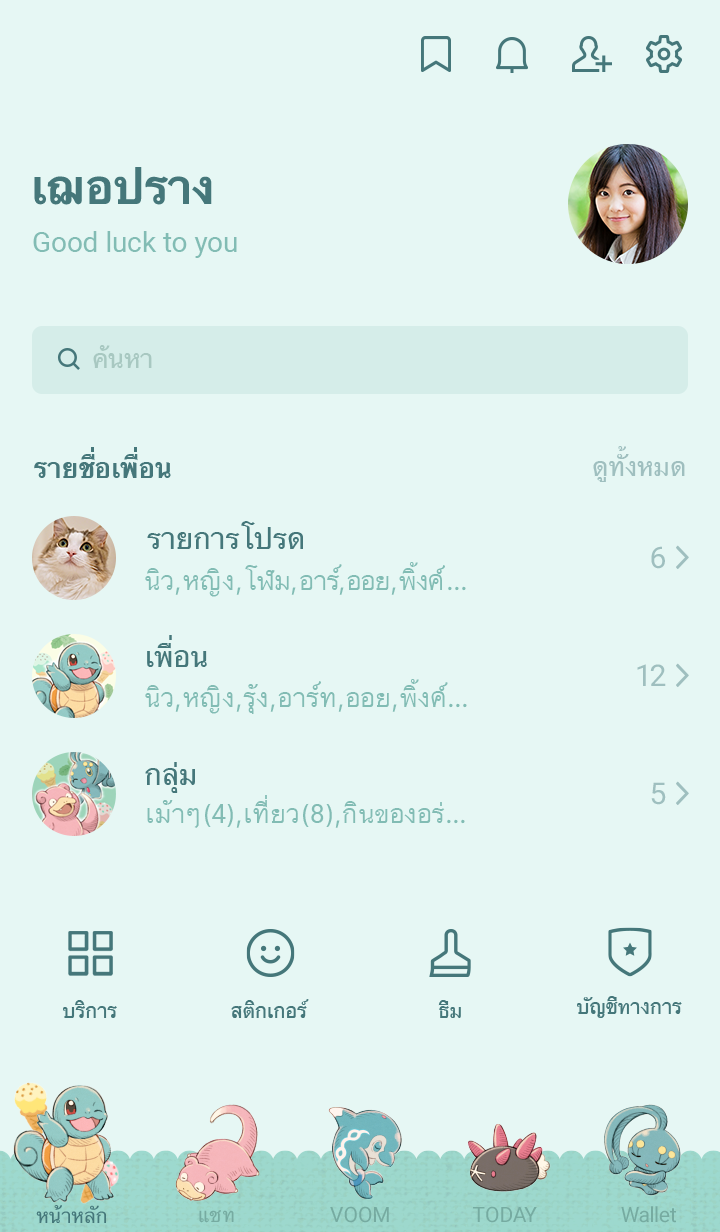Open บัญชีทางการ official accounts

629,972
